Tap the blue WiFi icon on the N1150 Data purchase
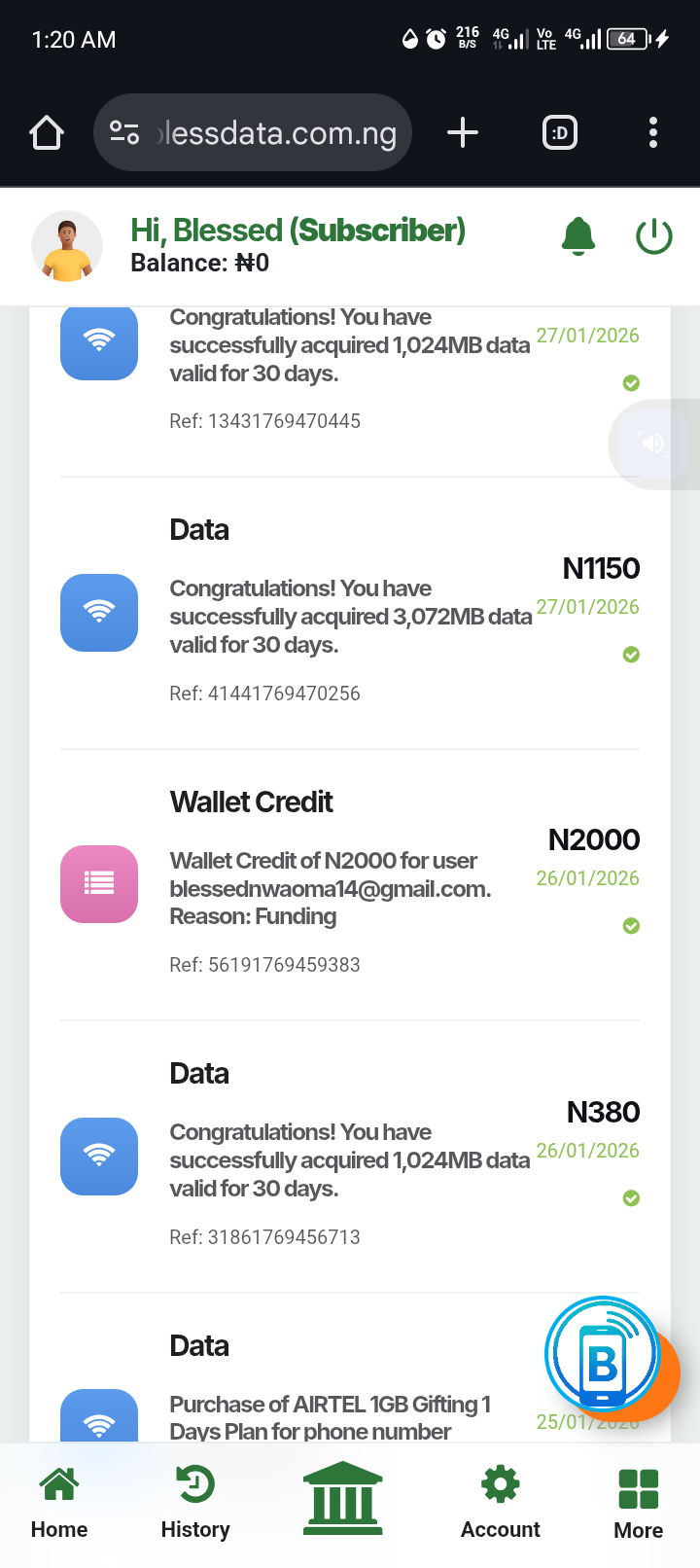This screenshot has width=700, height=1568. [x=98, y=613]
